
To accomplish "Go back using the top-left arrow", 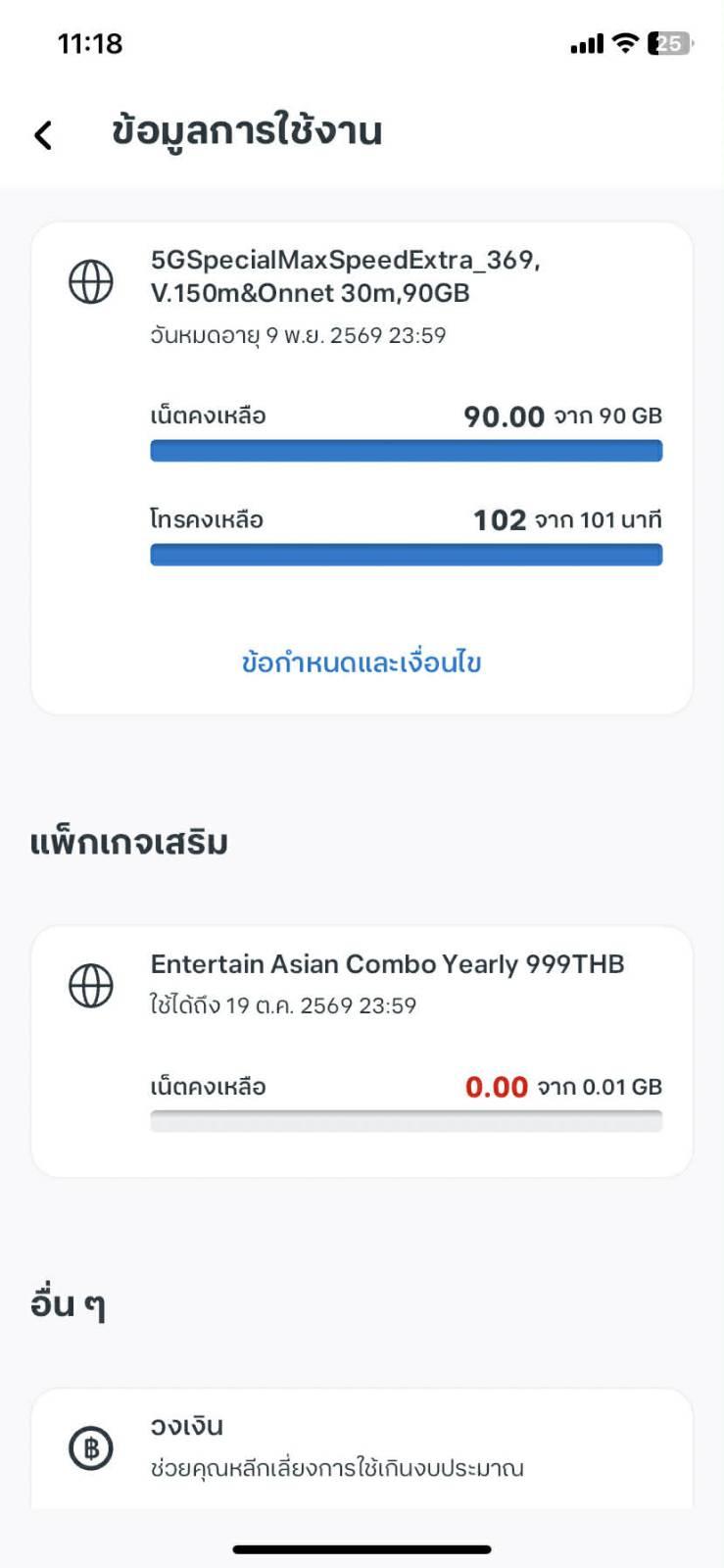I will point(43,134).
